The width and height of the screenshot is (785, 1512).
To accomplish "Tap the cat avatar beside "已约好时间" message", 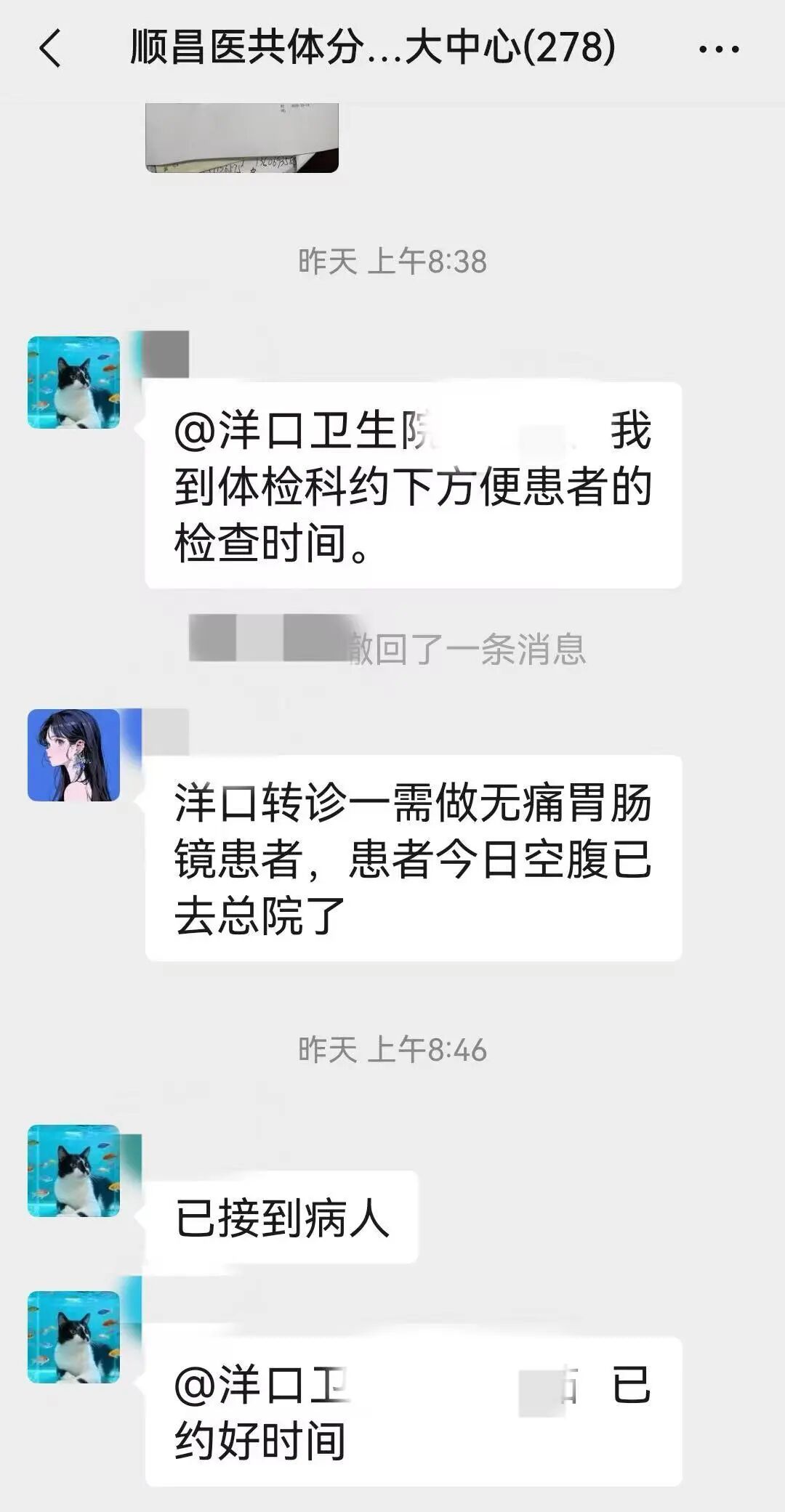I will (x=73, y=1337).
